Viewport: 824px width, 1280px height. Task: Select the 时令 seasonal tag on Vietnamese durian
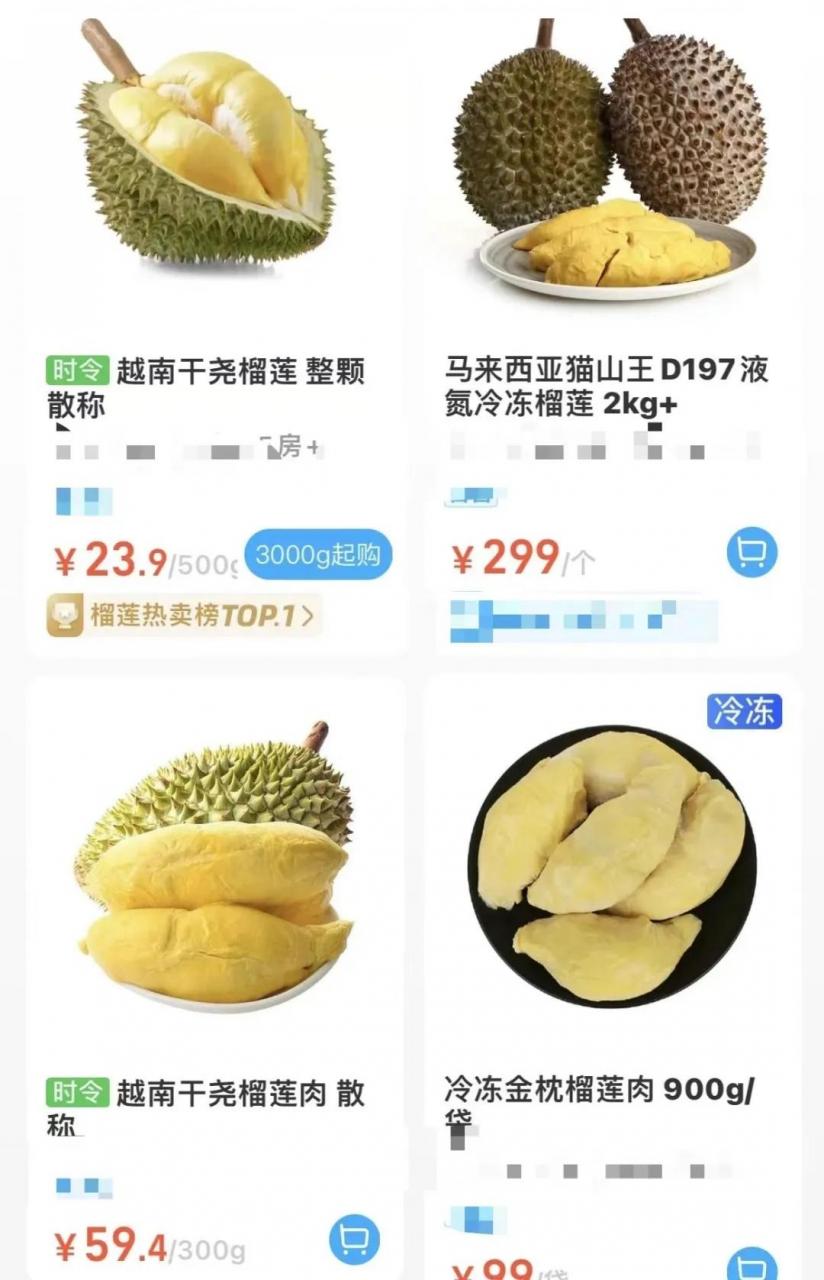tap(74, 368)
